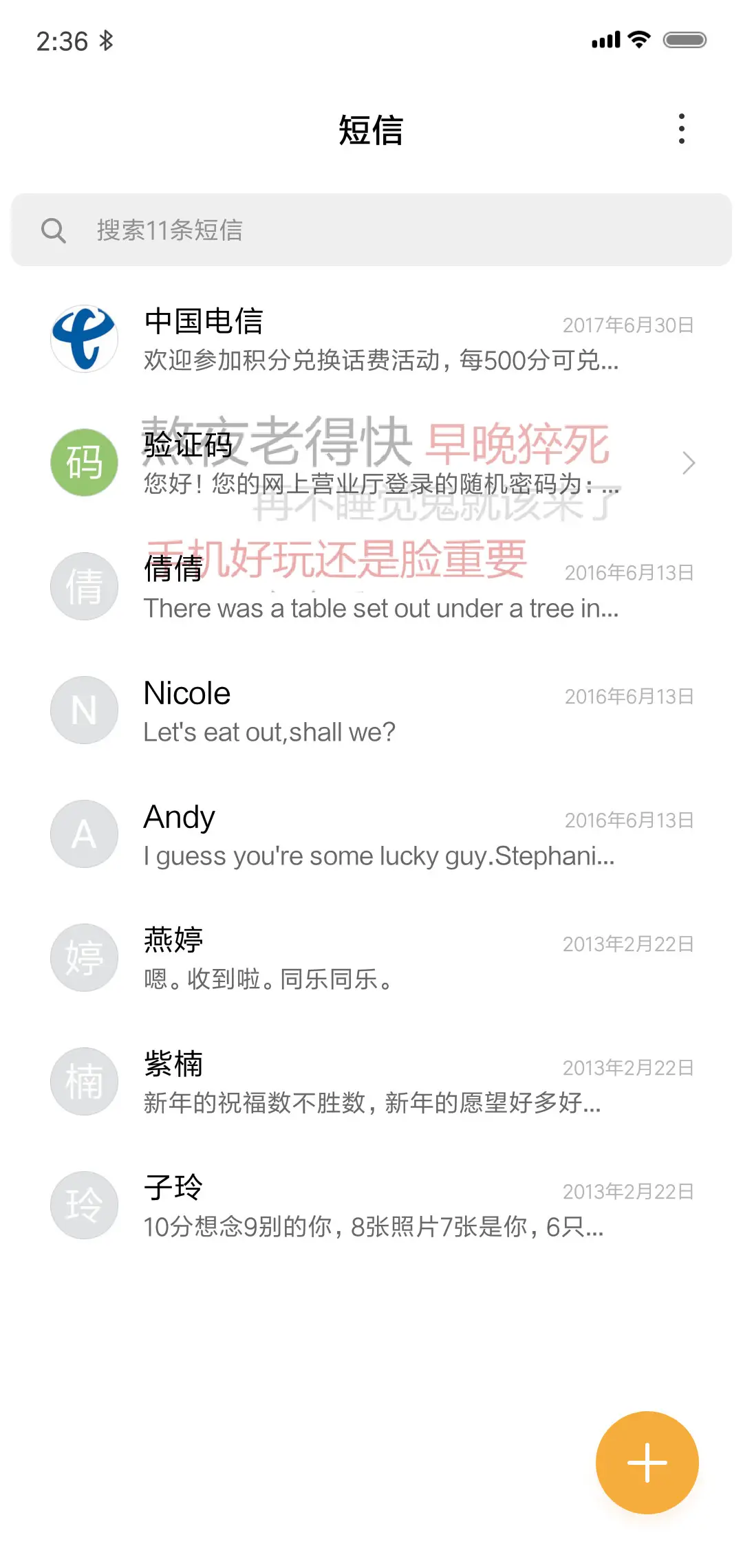Image resolution: width=743 pixels, height=1568 pixels.
Task: Click 紫楠's avatar circle
Action: [x=84, y=1081]
